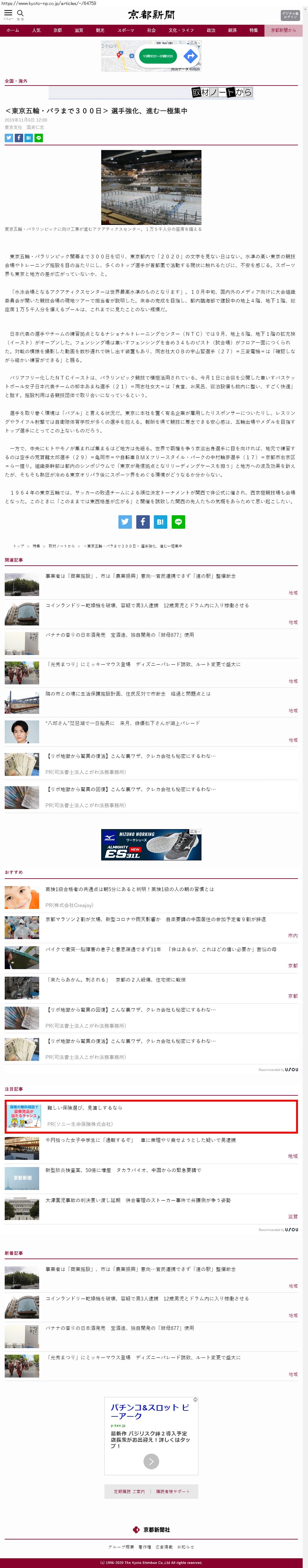Screen dimensions: 308x1568
Task: Open the 新型肺炎検査薬、50倍に増産 article
Action: [x=123, y=1170]
